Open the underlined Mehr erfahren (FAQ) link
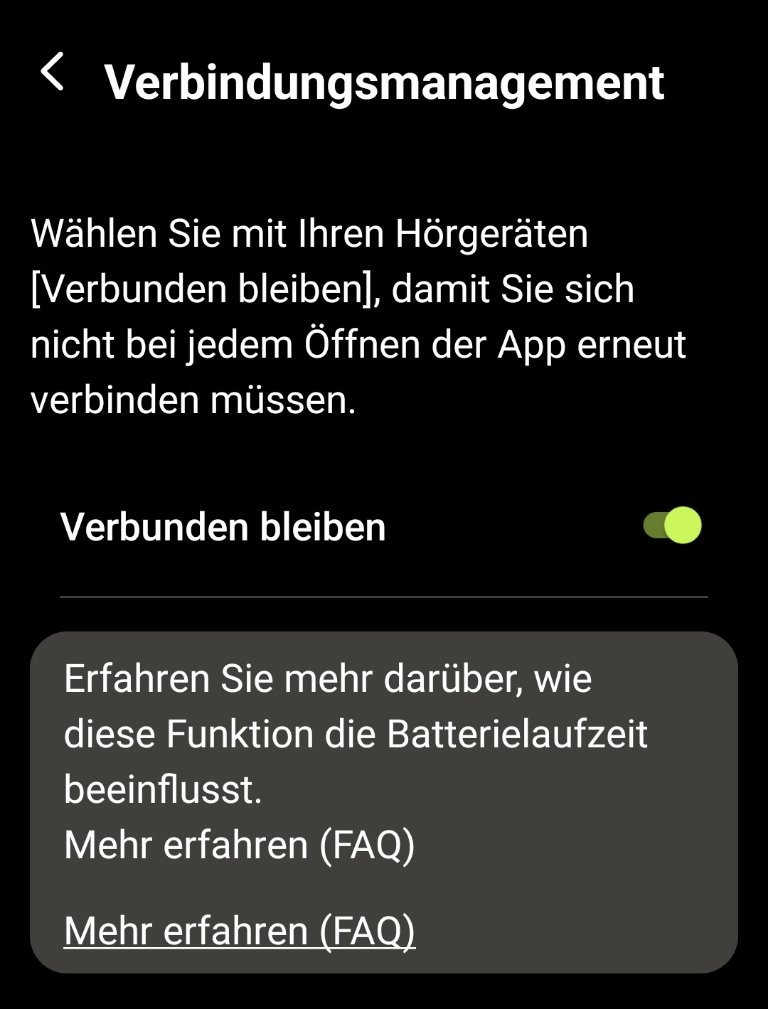Viewport: 768px width, 1009px height. coord(239,931)
